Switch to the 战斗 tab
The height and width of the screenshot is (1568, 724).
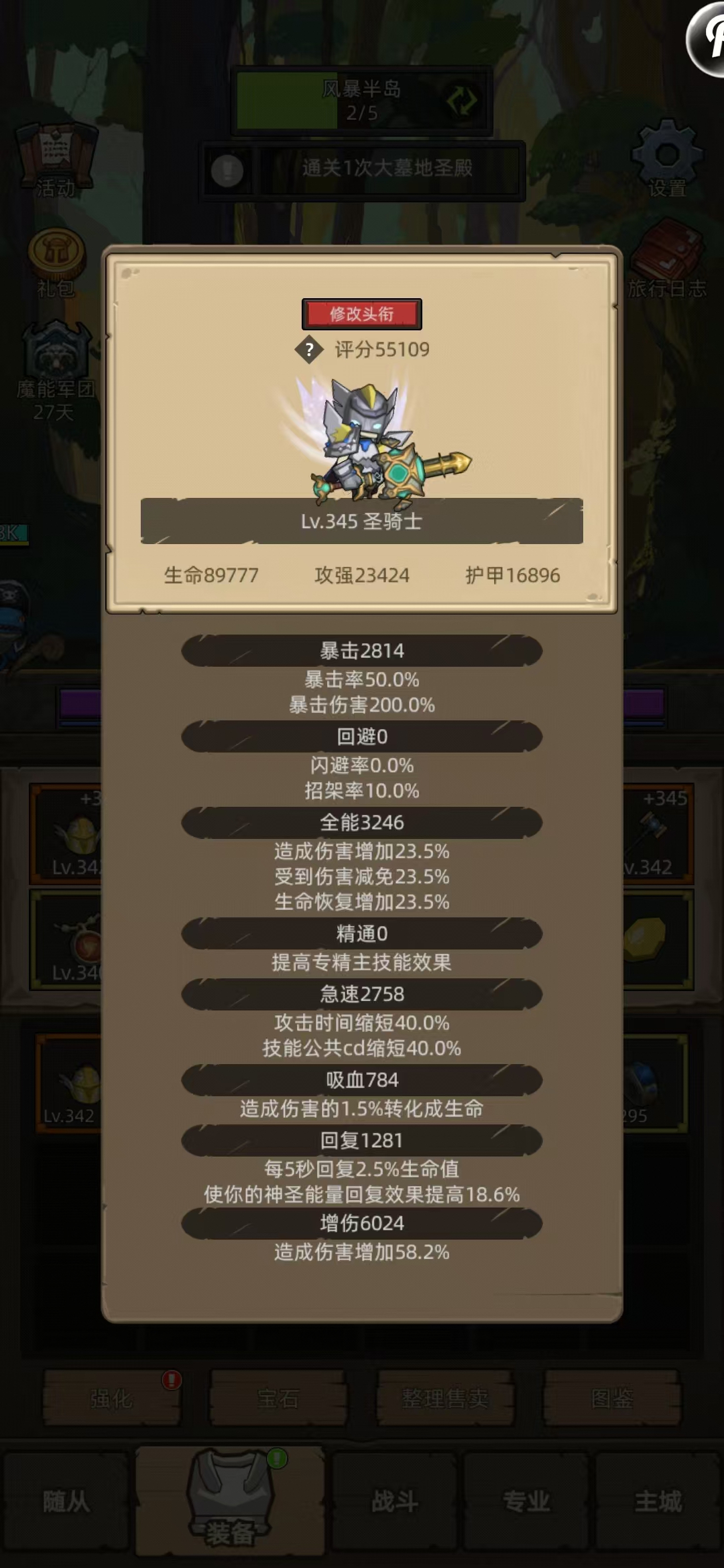pos(395,1502)
